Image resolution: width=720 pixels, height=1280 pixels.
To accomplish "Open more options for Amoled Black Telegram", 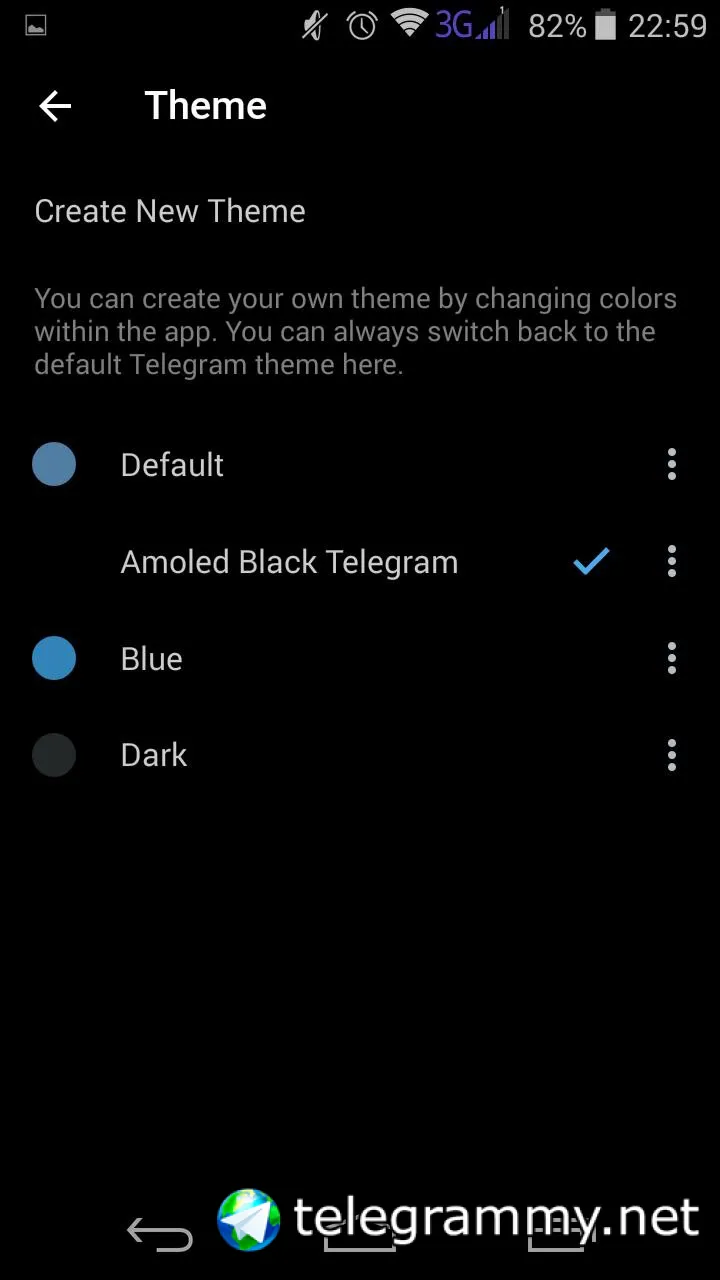I will 671,562.
